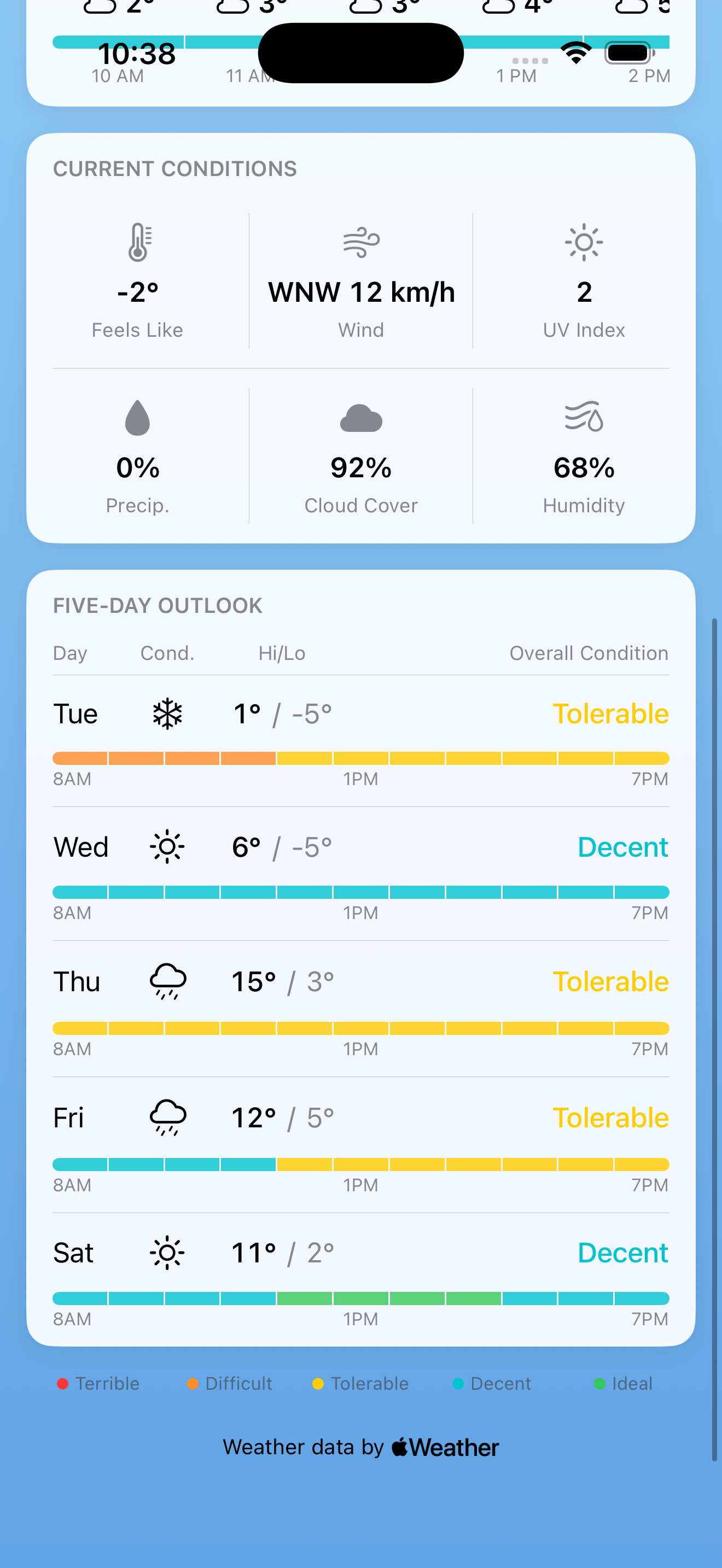
Task: Select the Cloud Cover icon
Action: (361, 418)
